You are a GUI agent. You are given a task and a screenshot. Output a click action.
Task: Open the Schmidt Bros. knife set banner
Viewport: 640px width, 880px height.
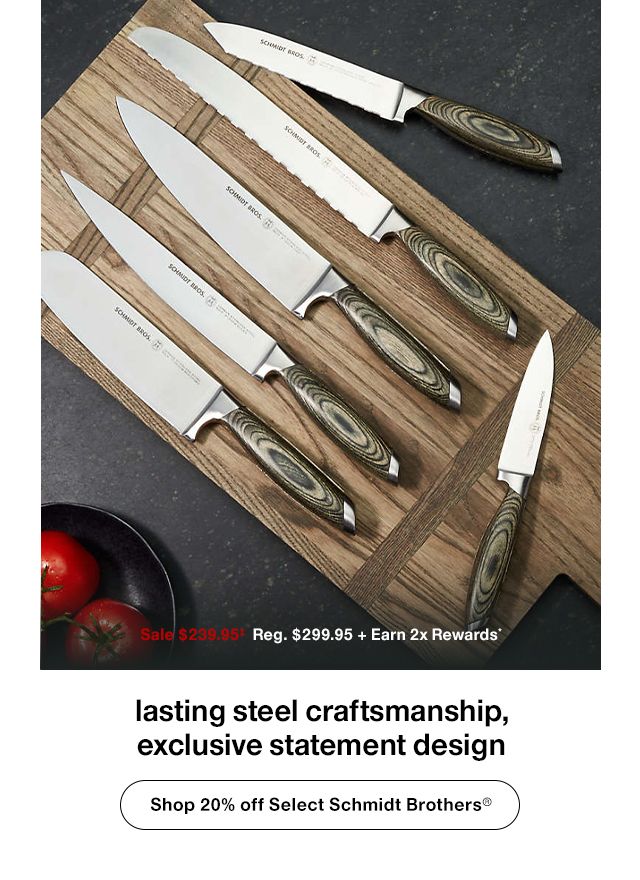coord(320,330)
